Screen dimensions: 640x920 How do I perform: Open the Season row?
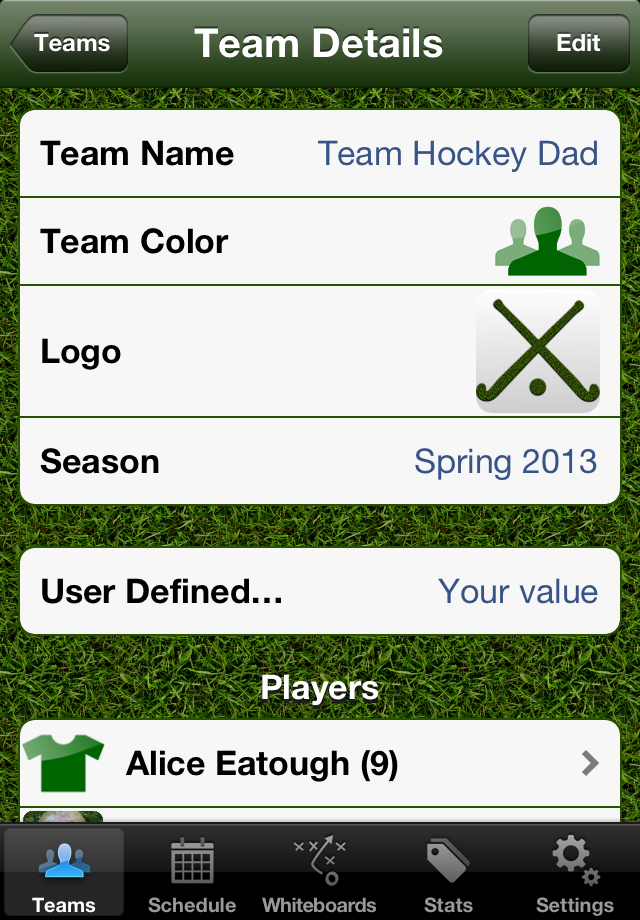pos(320,461)
